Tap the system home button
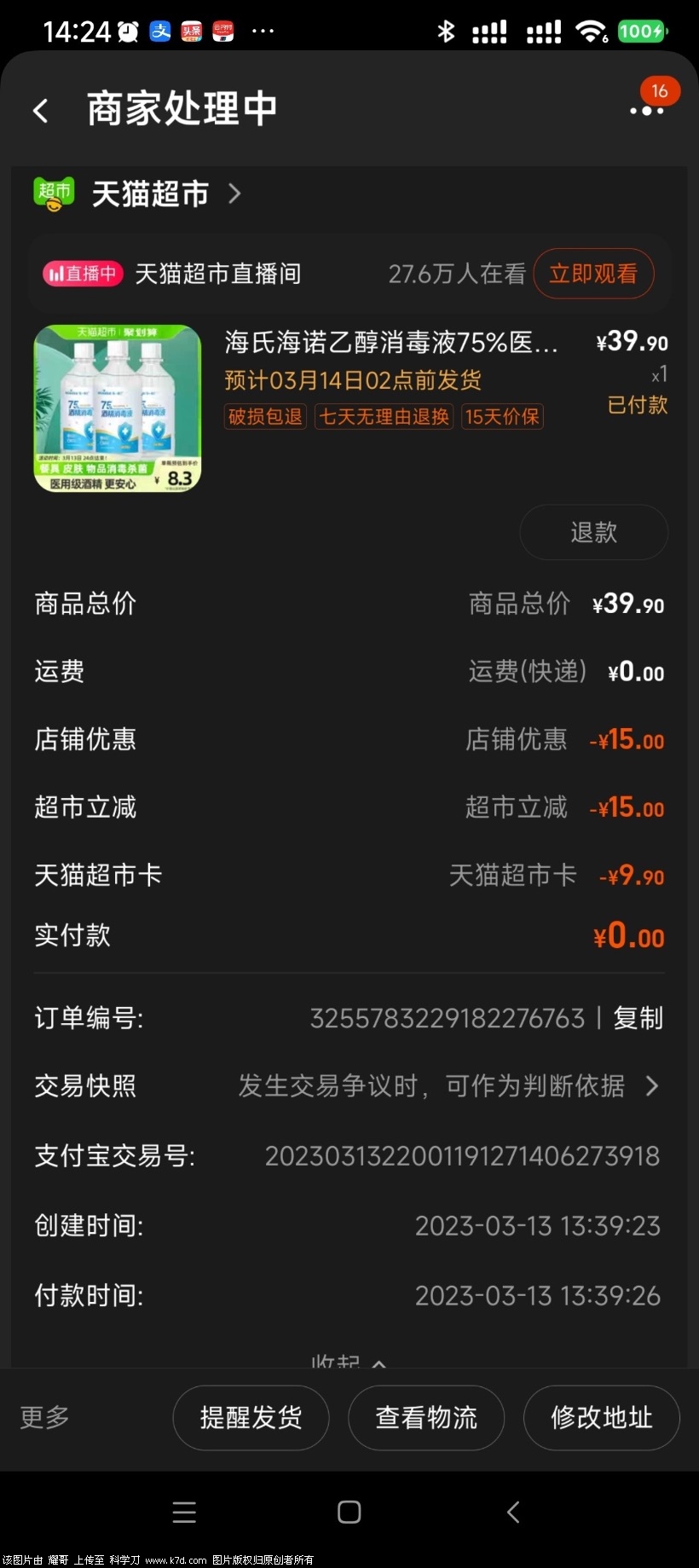Image resolution: width=699 pixels, height=1568 pixels. (x=349, y=1512)
